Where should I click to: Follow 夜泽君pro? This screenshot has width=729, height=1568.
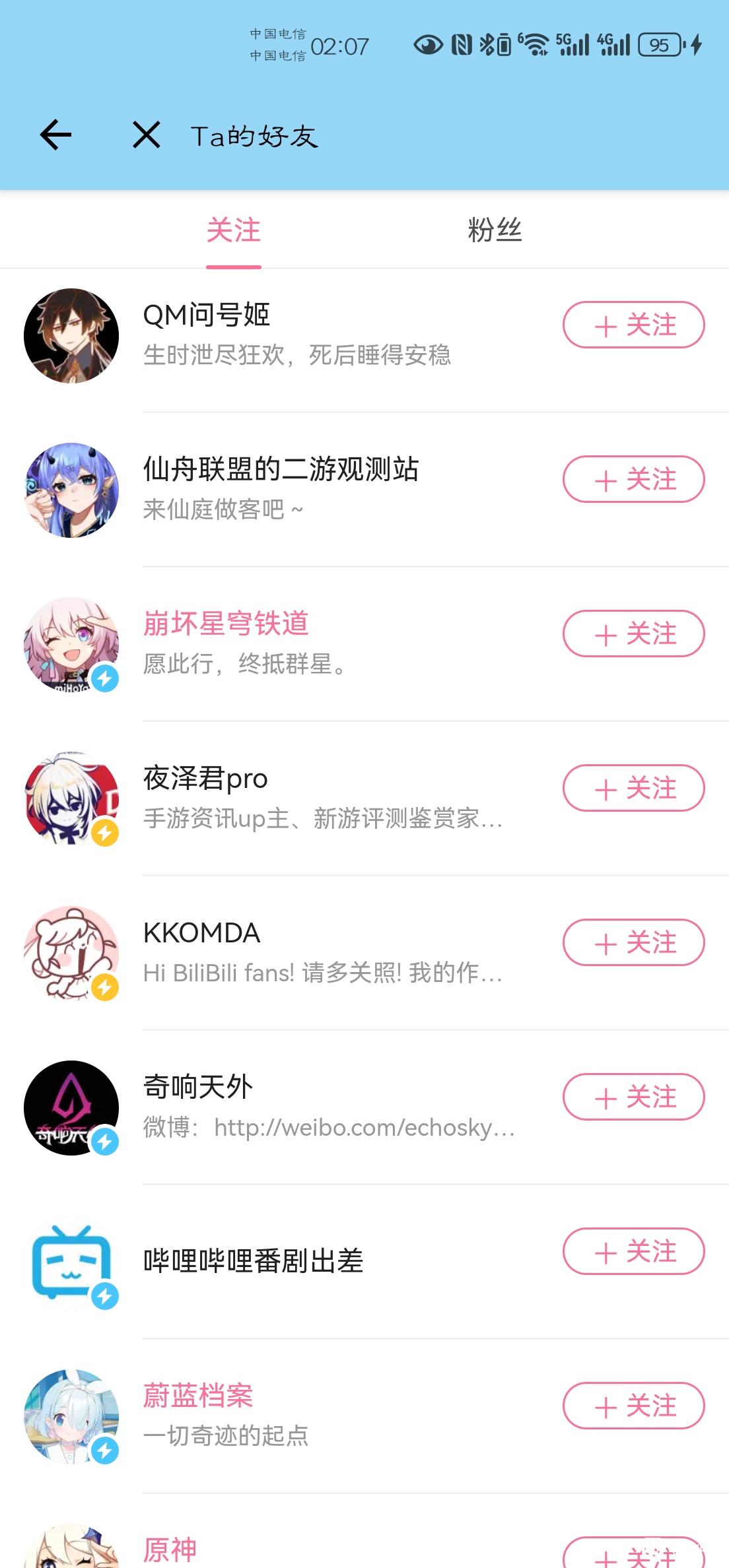633,788
